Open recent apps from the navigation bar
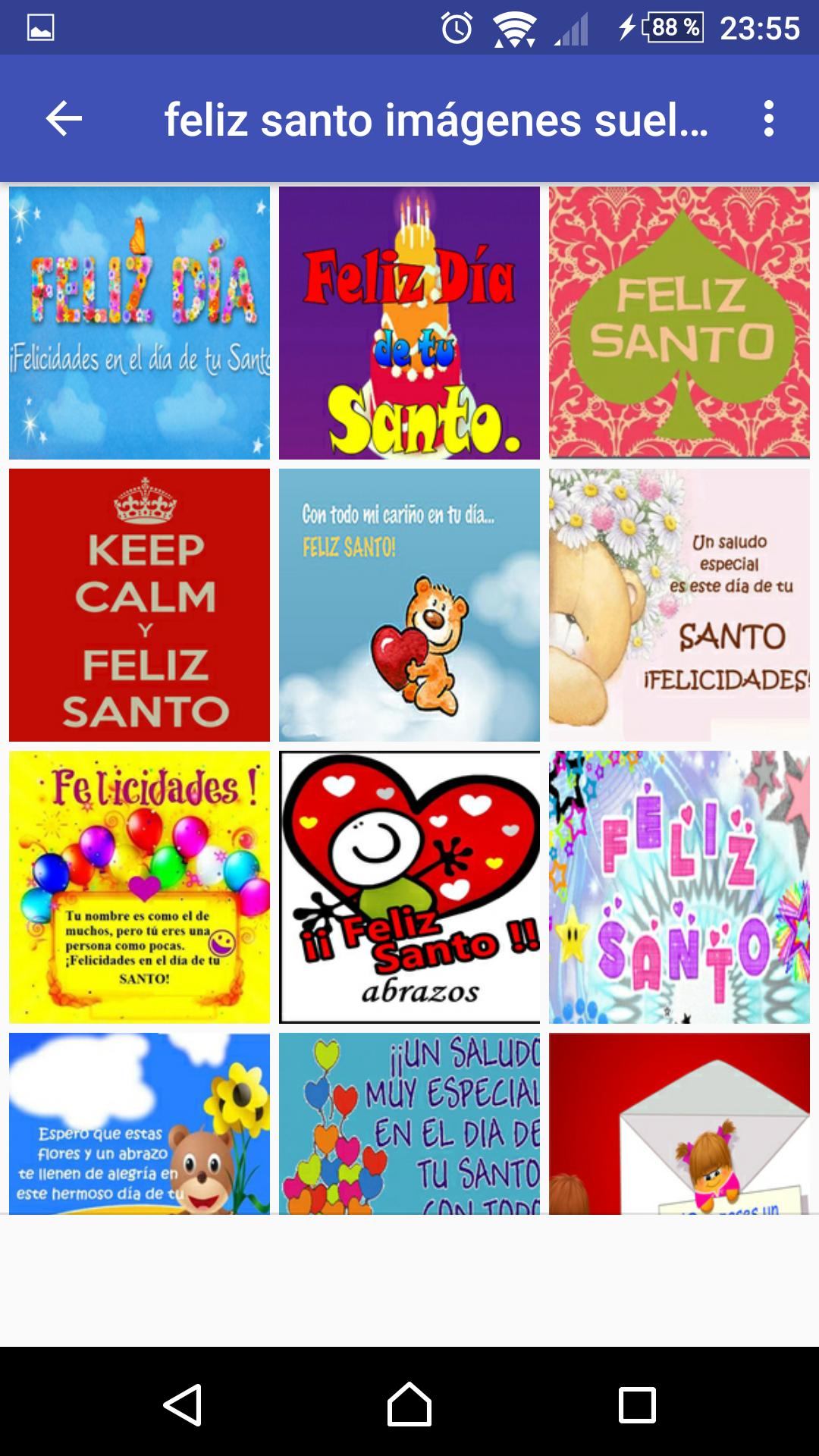 (637, 1404)
